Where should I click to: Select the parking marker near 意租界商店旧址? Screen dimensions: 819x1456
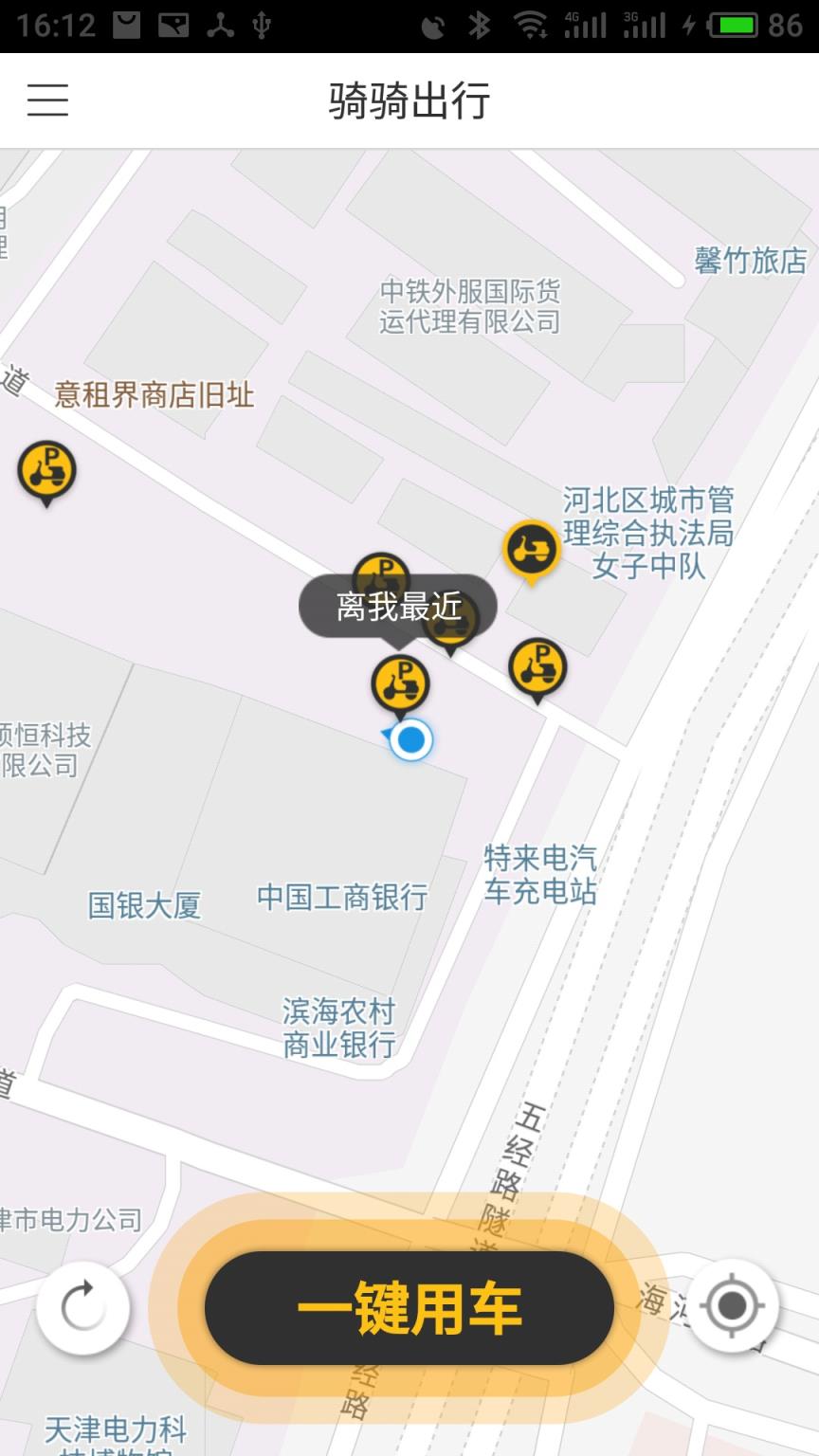click(x=46, y=471)
